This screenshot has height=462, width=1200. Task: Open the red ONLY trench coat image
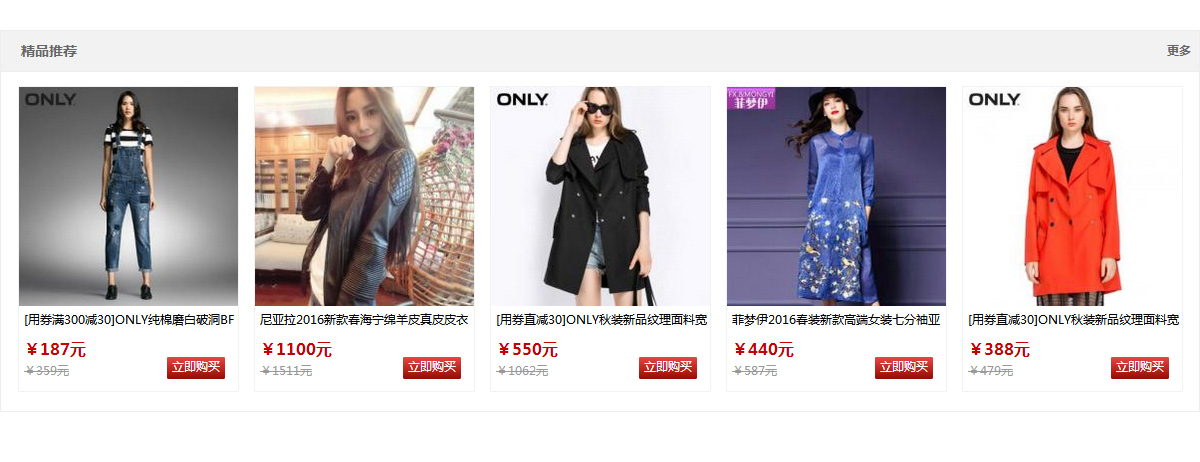[1072, 196]
